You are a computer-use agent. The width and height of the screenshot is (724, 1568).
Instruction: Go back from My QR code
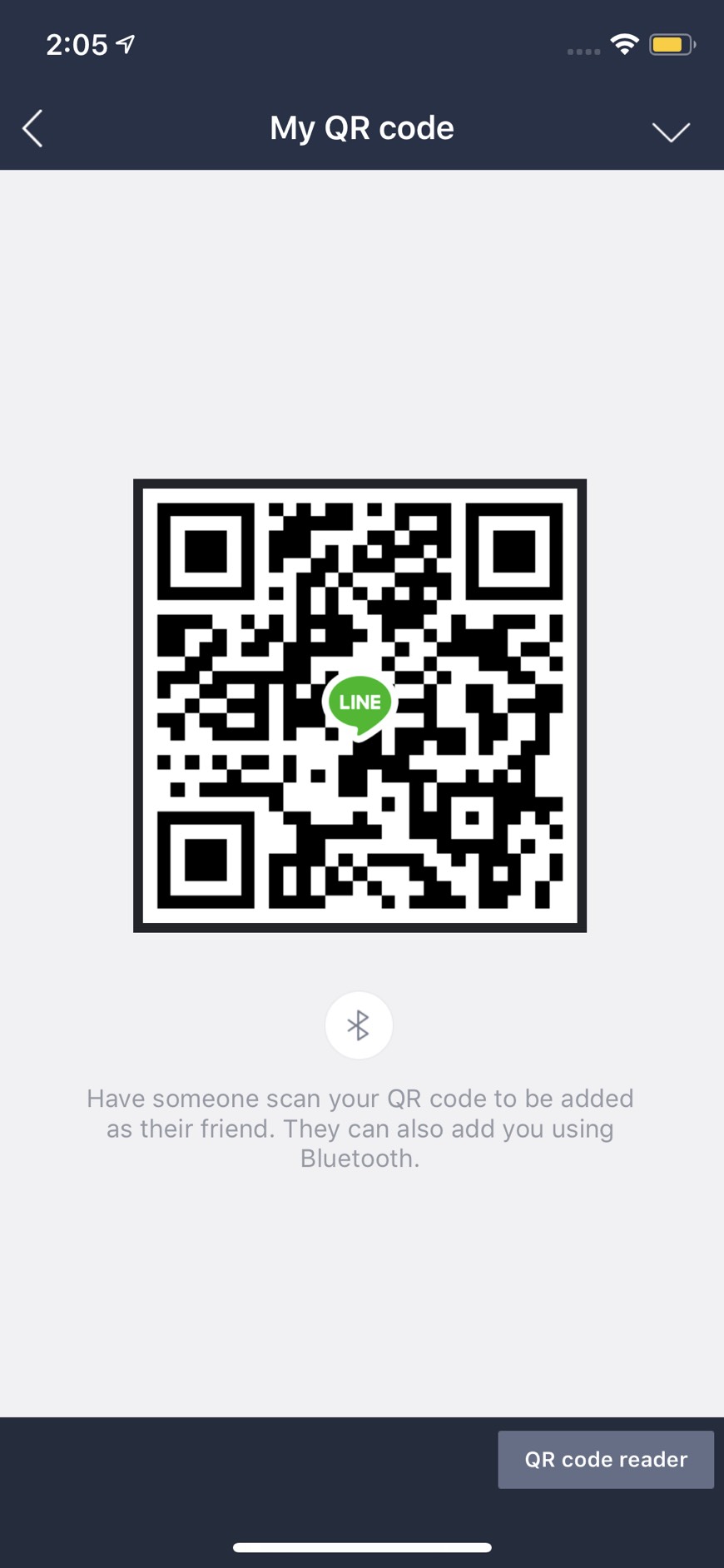33,129
